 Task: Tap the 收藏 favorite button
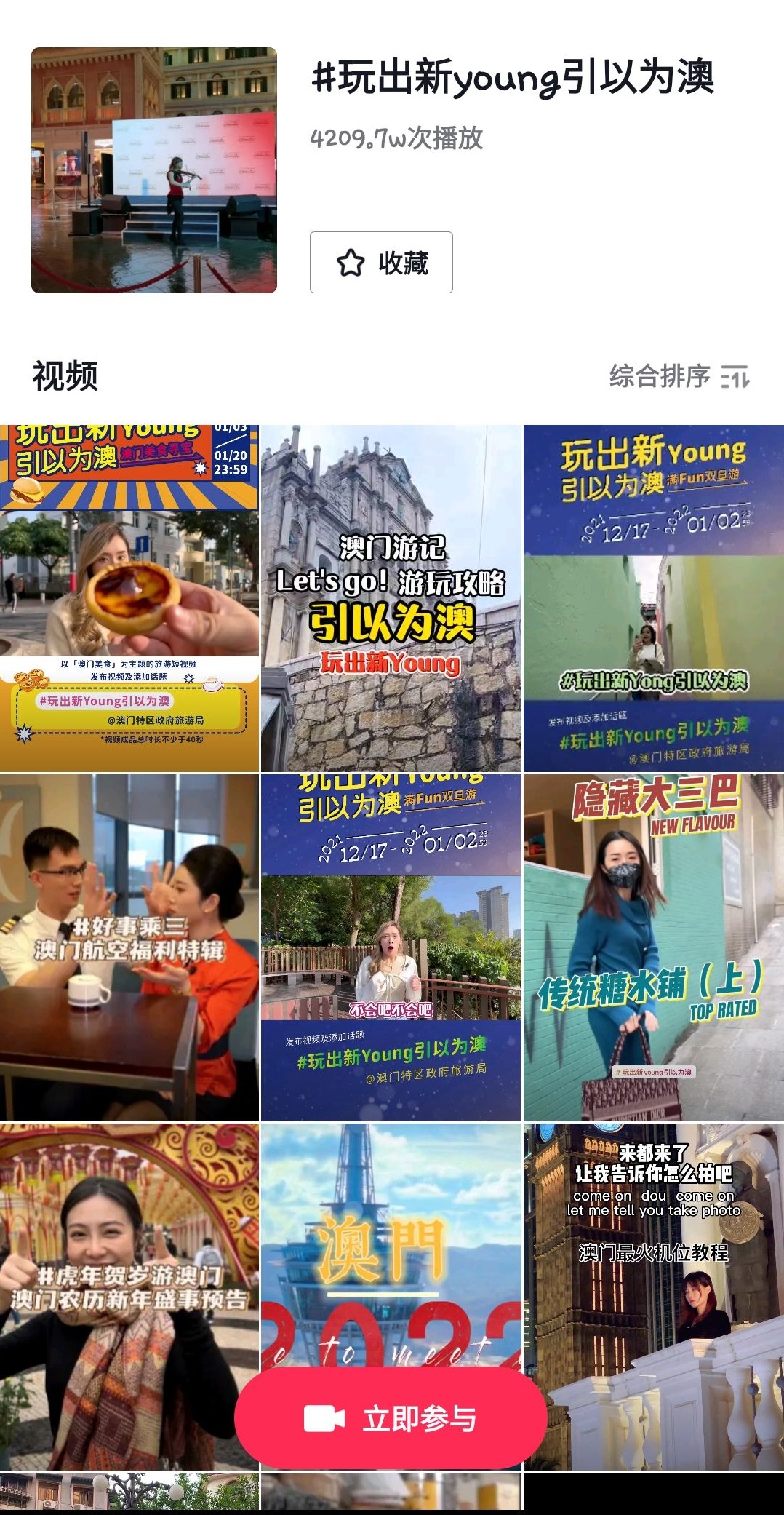tap(381, 262)
